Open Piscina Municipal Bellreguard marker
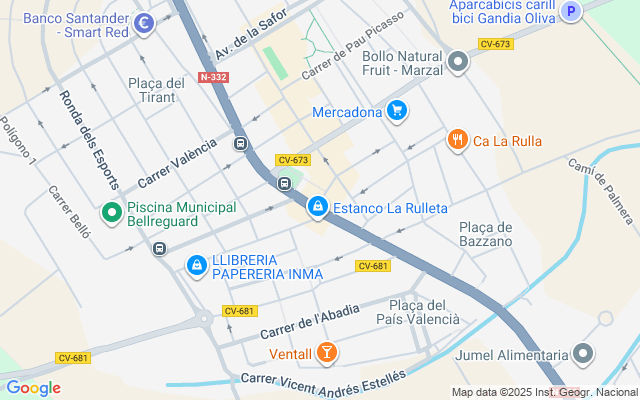640x400 pixels. (112, 213)
